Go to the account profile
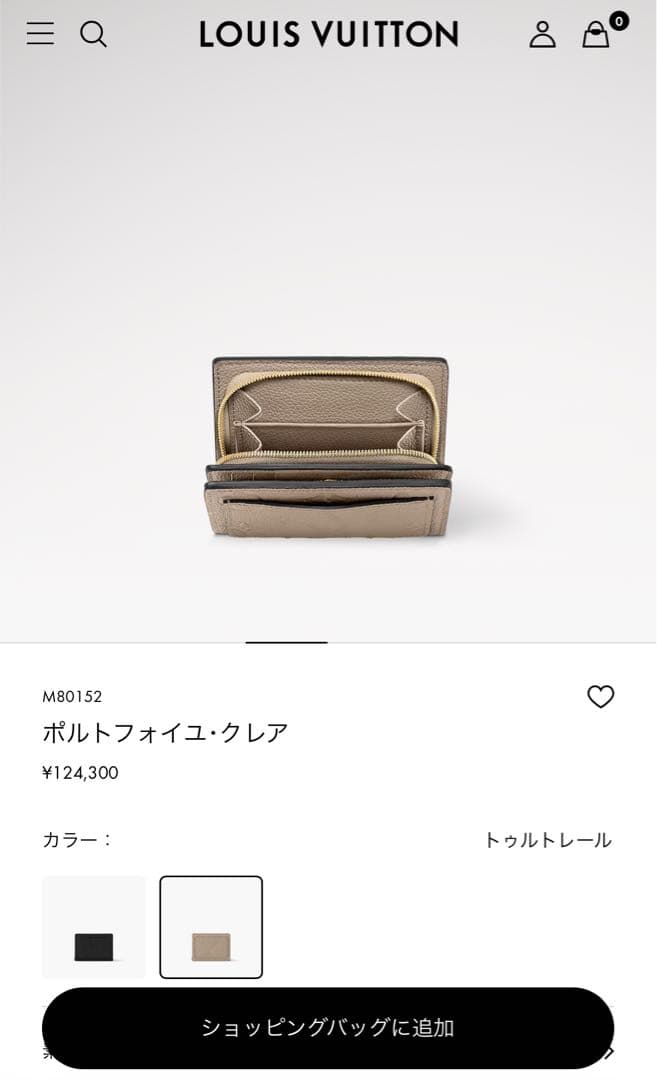The width and height of the screenshot is (657, 1080). click(x=542, y=34)
